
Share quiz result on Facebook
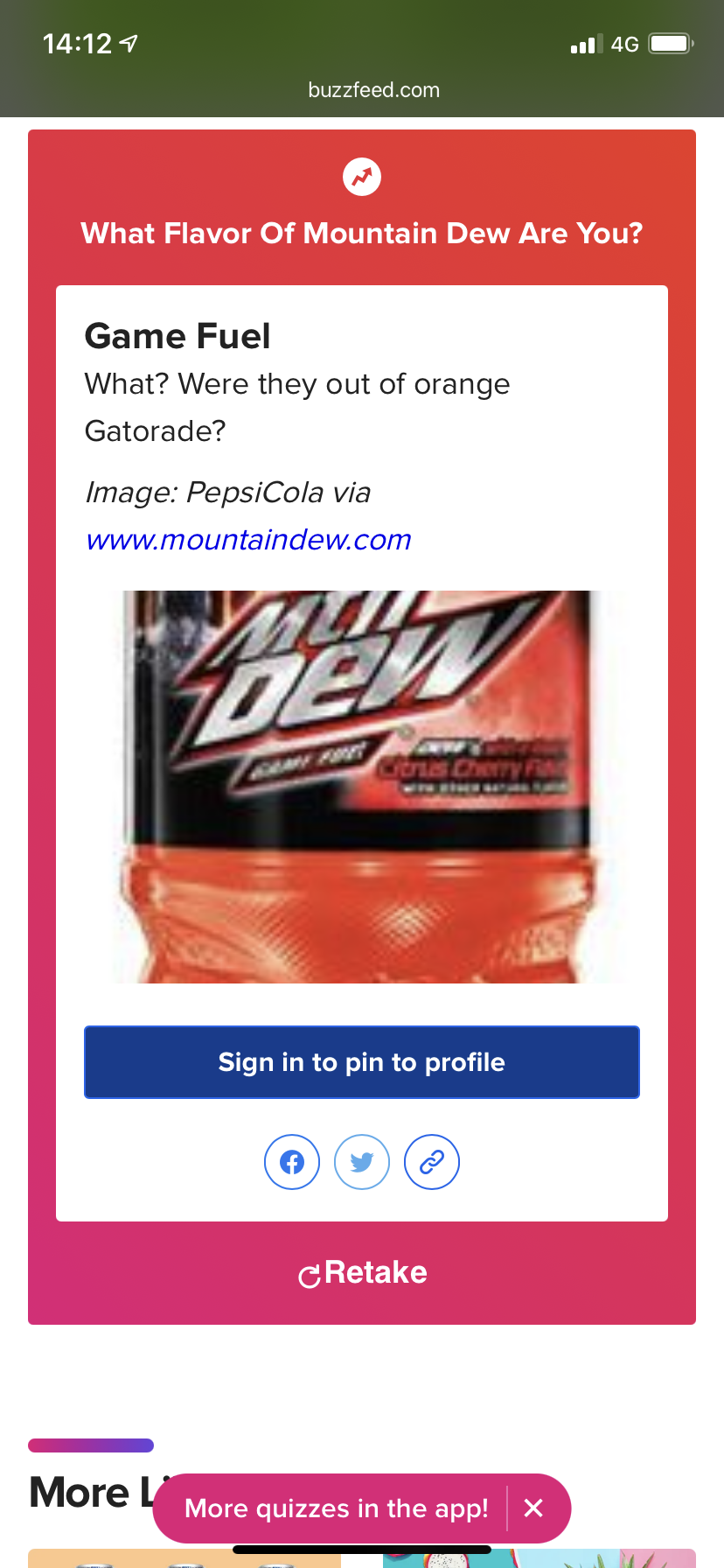[292, 1162]
